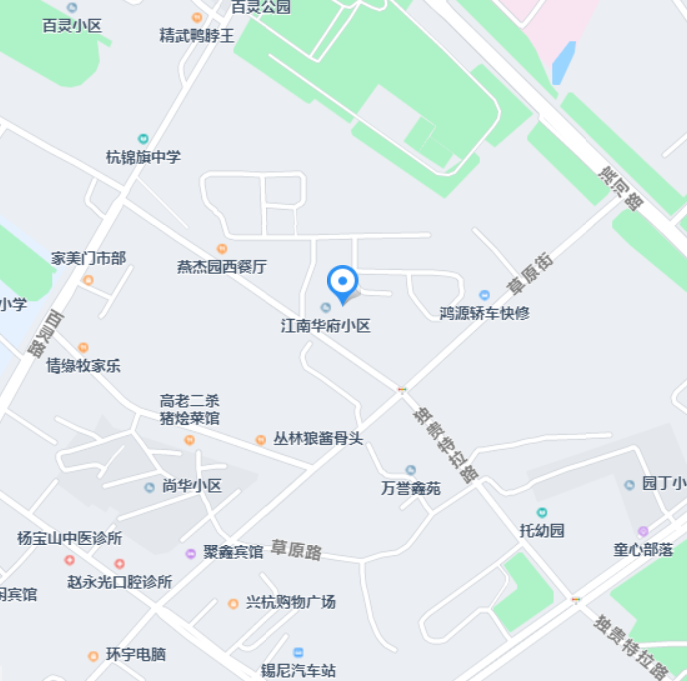Open the 鸿源轿车快修 point of interest
The image size is (687, 681).
(x=485, y=295)
